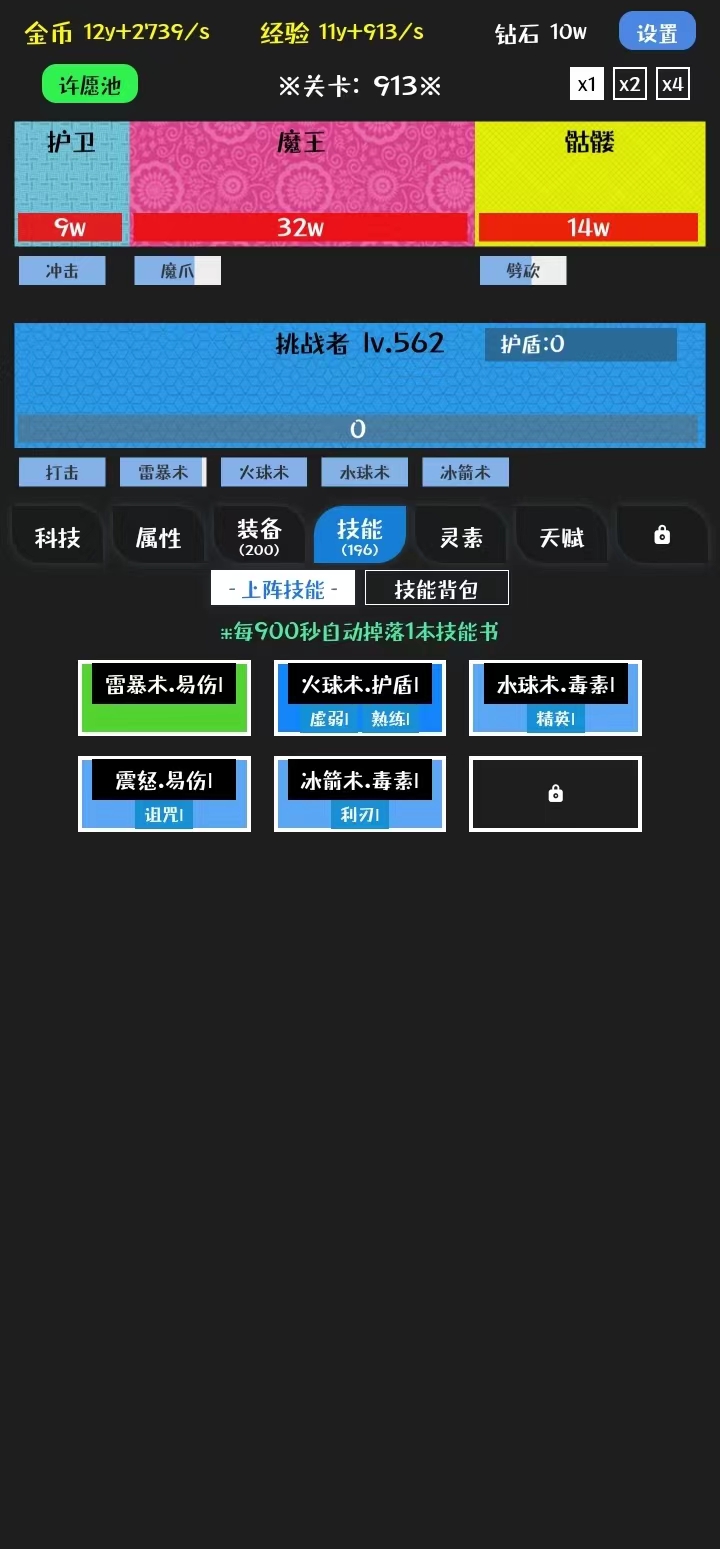Tap the 魔爪 ability under 魔王
This screenshot has height=1549, width=720.
tap(177, 269)
